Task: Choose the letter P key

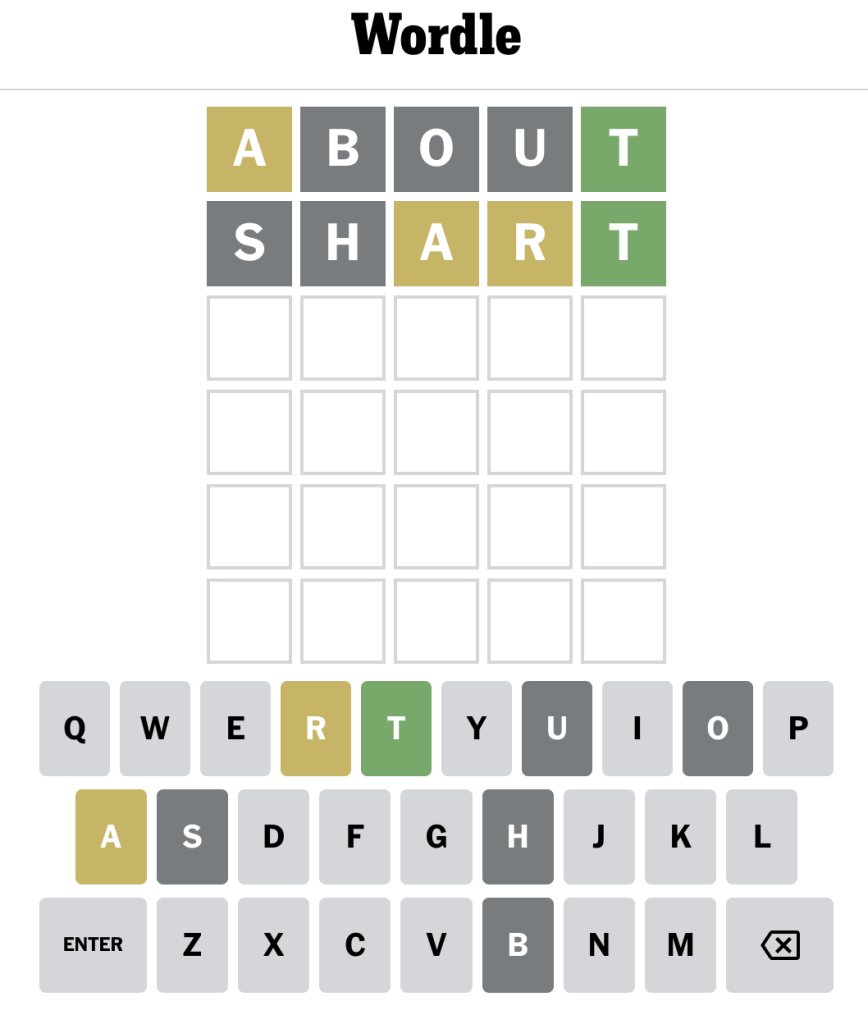Action: coord(798,728)
